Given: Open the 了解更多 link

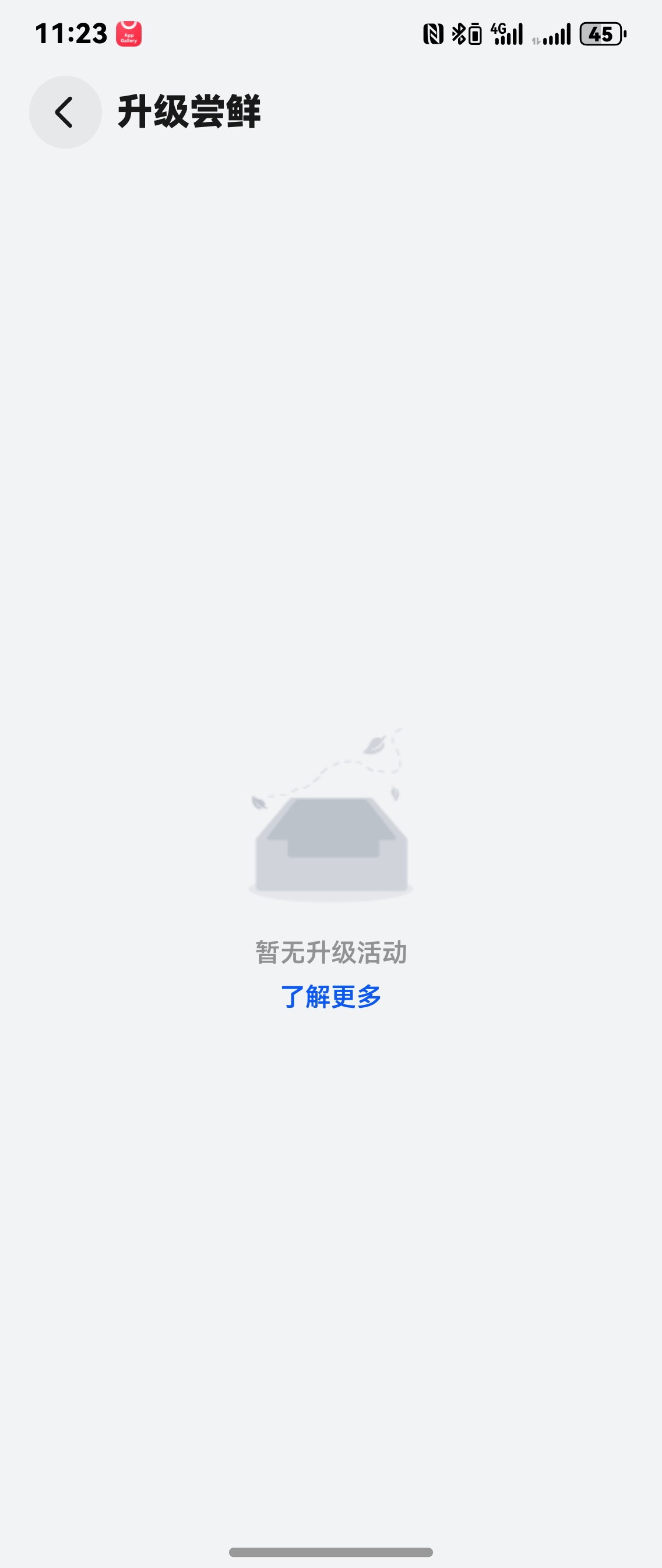Looking at the screenshot, I should pos(331,996).
